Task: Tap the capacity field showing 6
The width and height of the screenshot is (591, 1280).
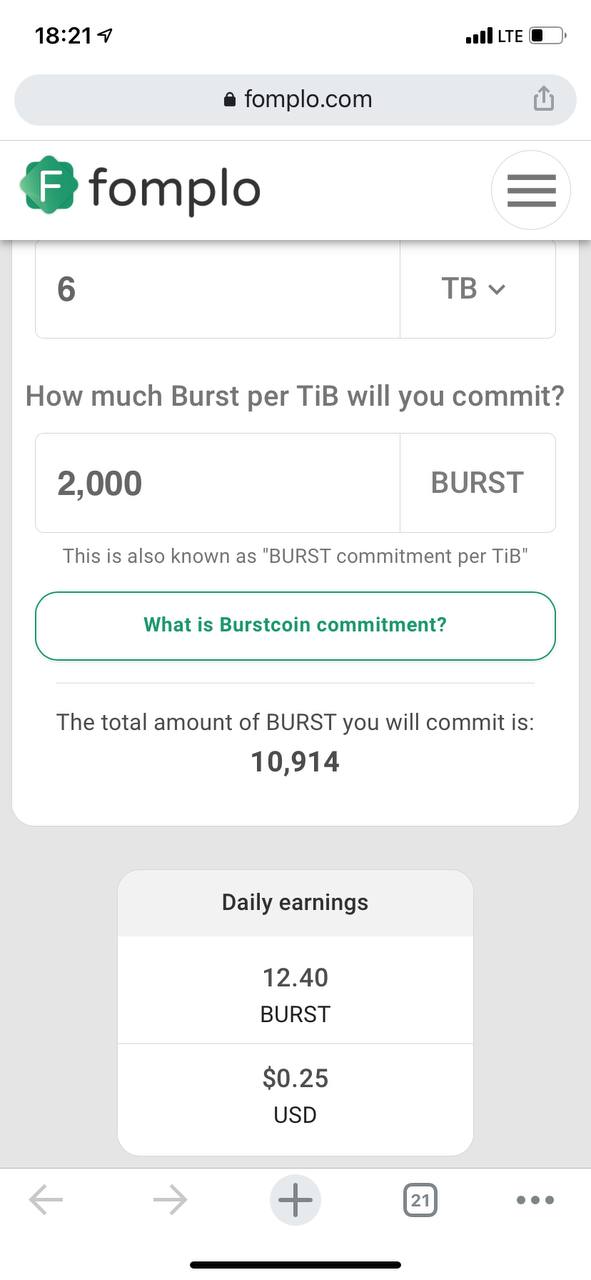Action: 218,289
